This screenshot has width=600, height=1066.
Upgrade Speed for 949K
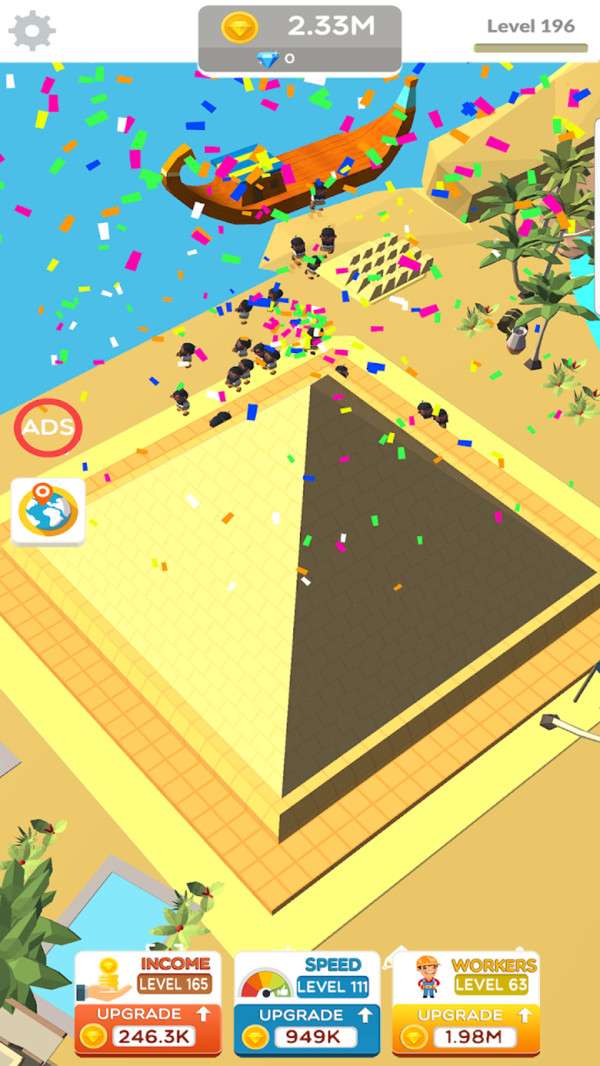pos(307,1029)
